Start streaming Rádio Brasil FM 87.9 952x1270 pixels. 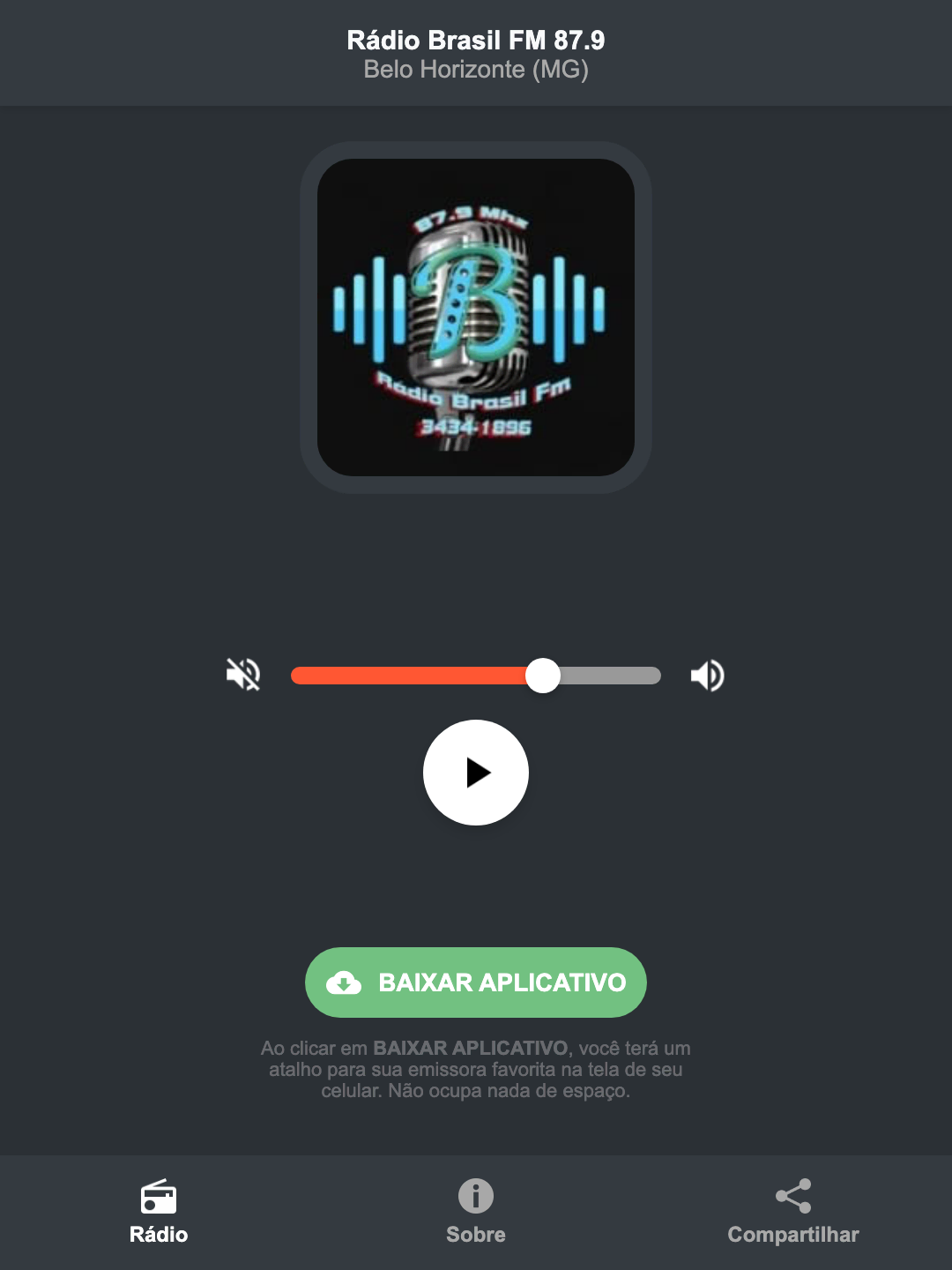pyautogui.click(x=475, y=773)
